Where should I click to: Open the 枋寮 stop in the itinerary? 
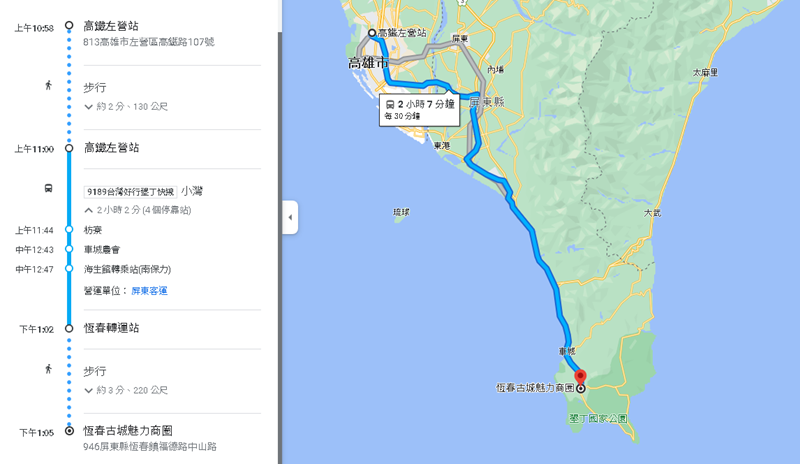point(93,230)
